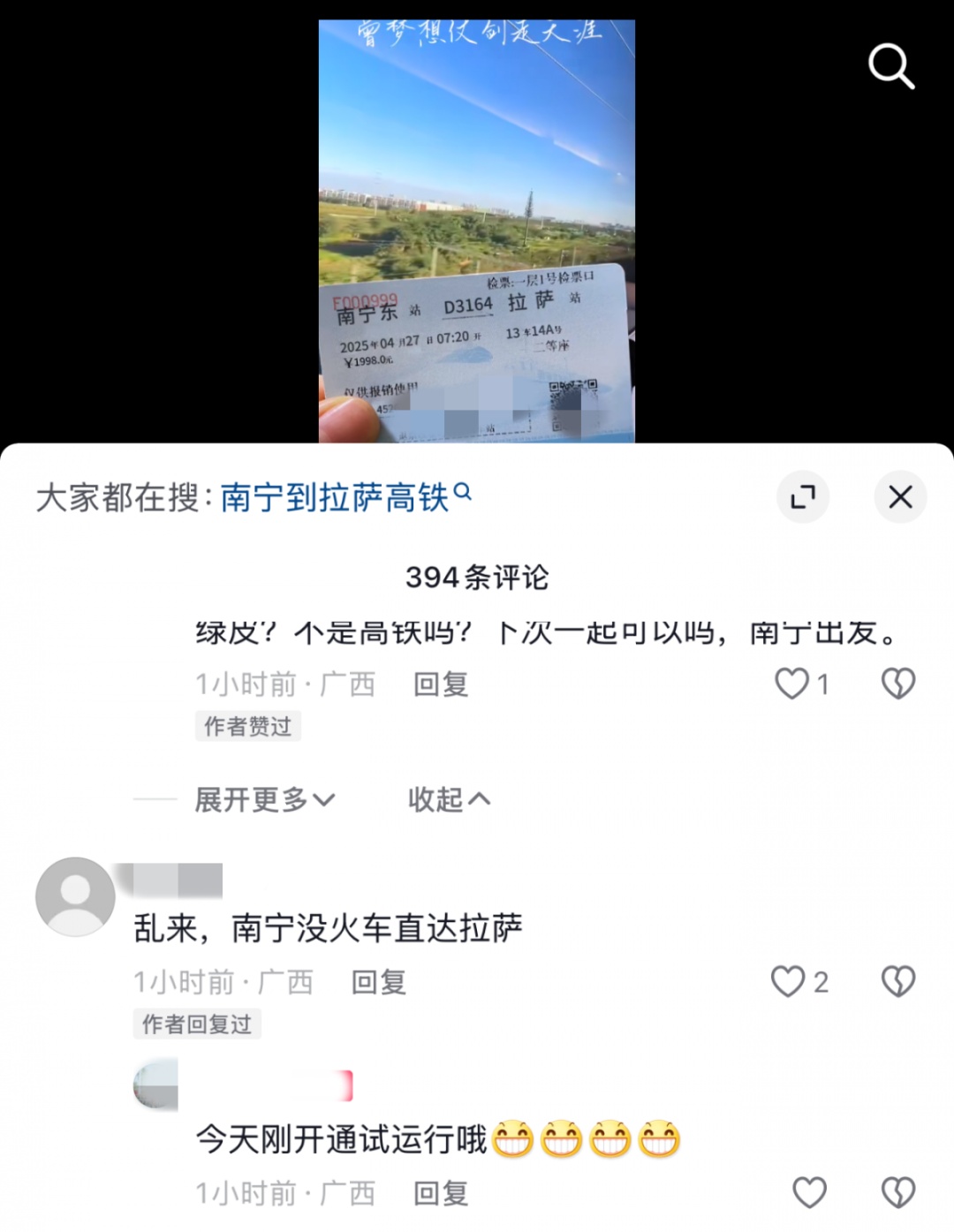Viewport: 954px width, 1232px height.
Task: Collapse the reply thread via 收起
Action: coord(448,798)
